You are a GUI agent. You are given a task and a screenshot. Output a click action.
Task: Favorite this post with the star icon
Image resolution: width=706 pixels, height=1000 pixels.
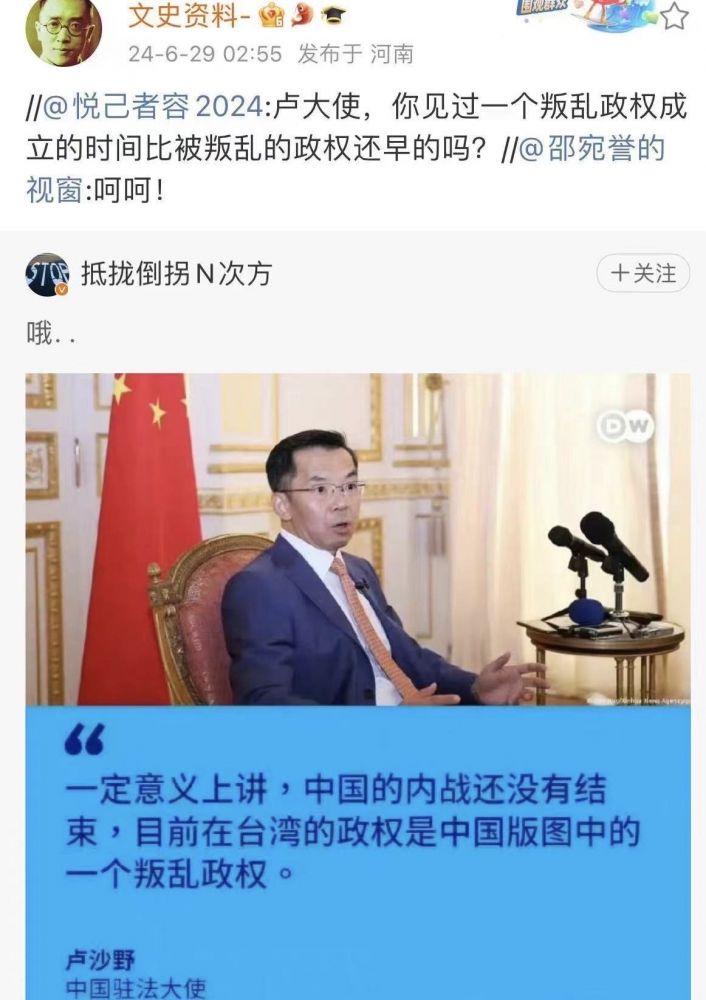click(675, 15)
